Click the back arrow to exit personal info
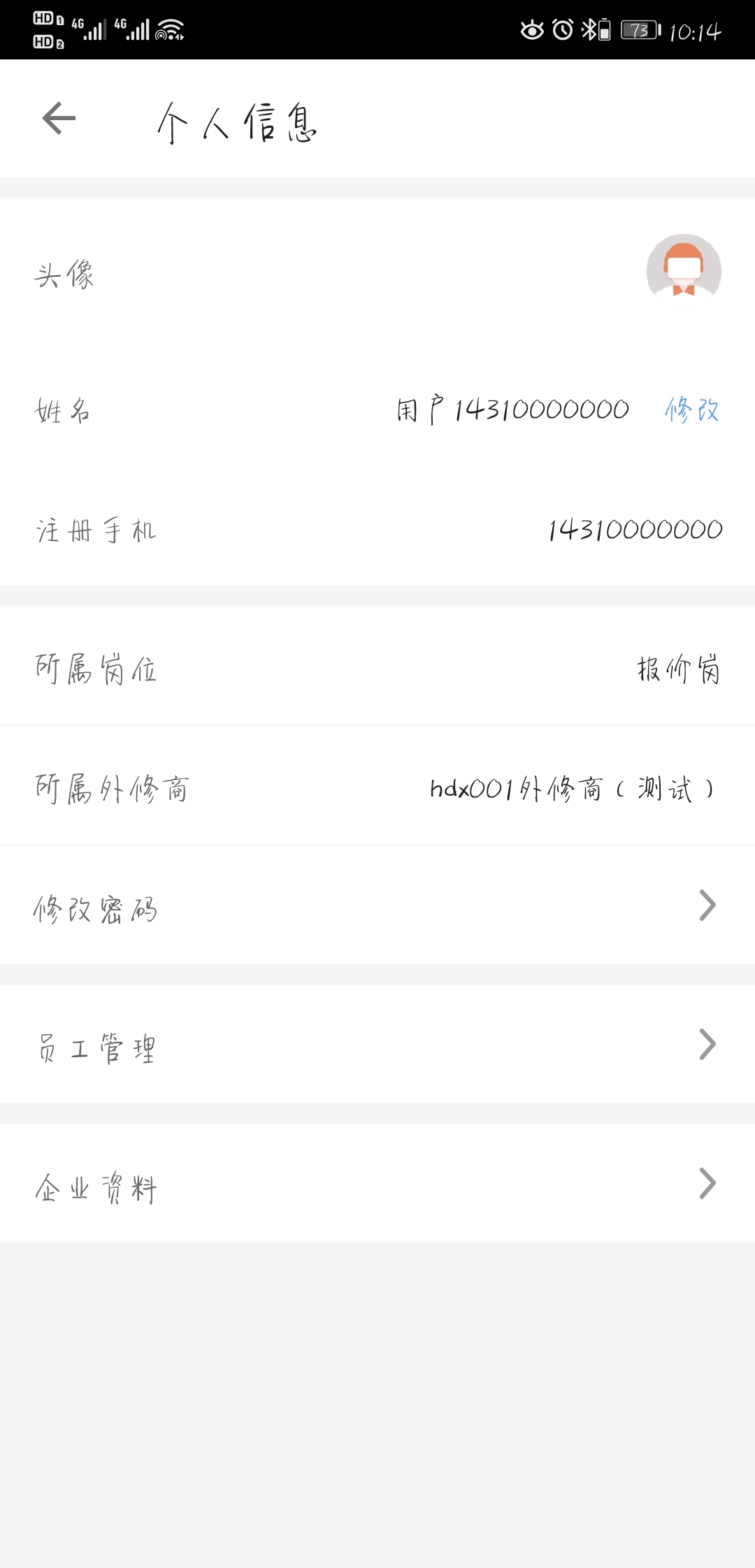 (x=56, y=117)
